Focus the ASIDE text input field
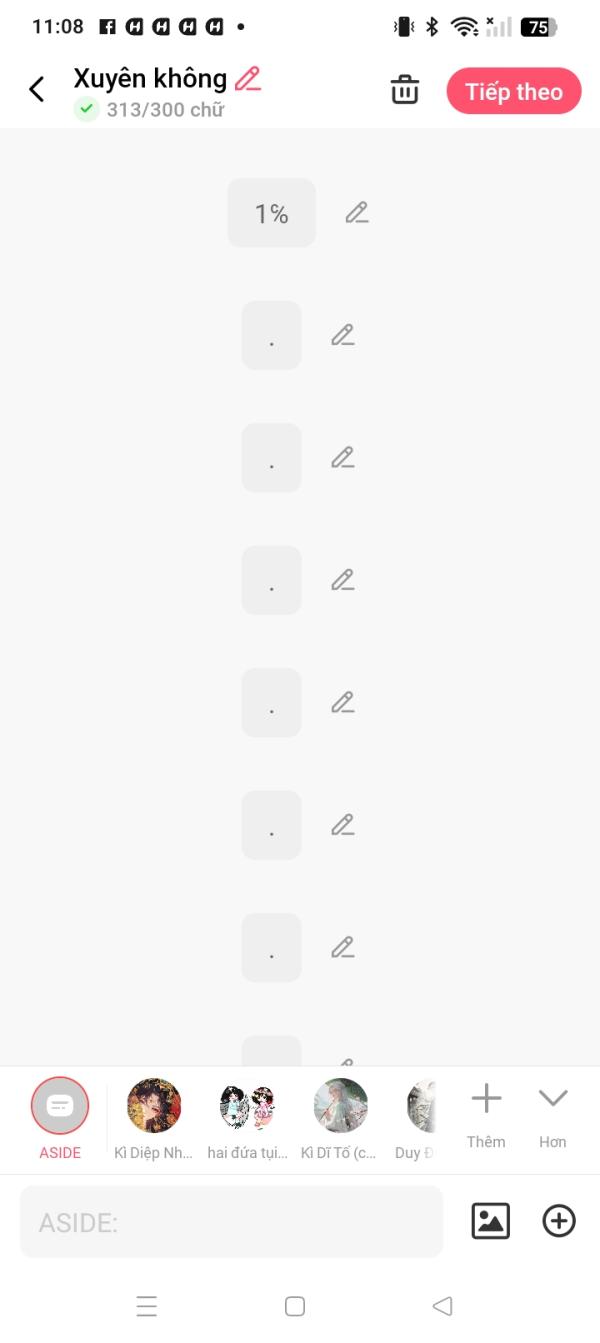 (231, 1222)
